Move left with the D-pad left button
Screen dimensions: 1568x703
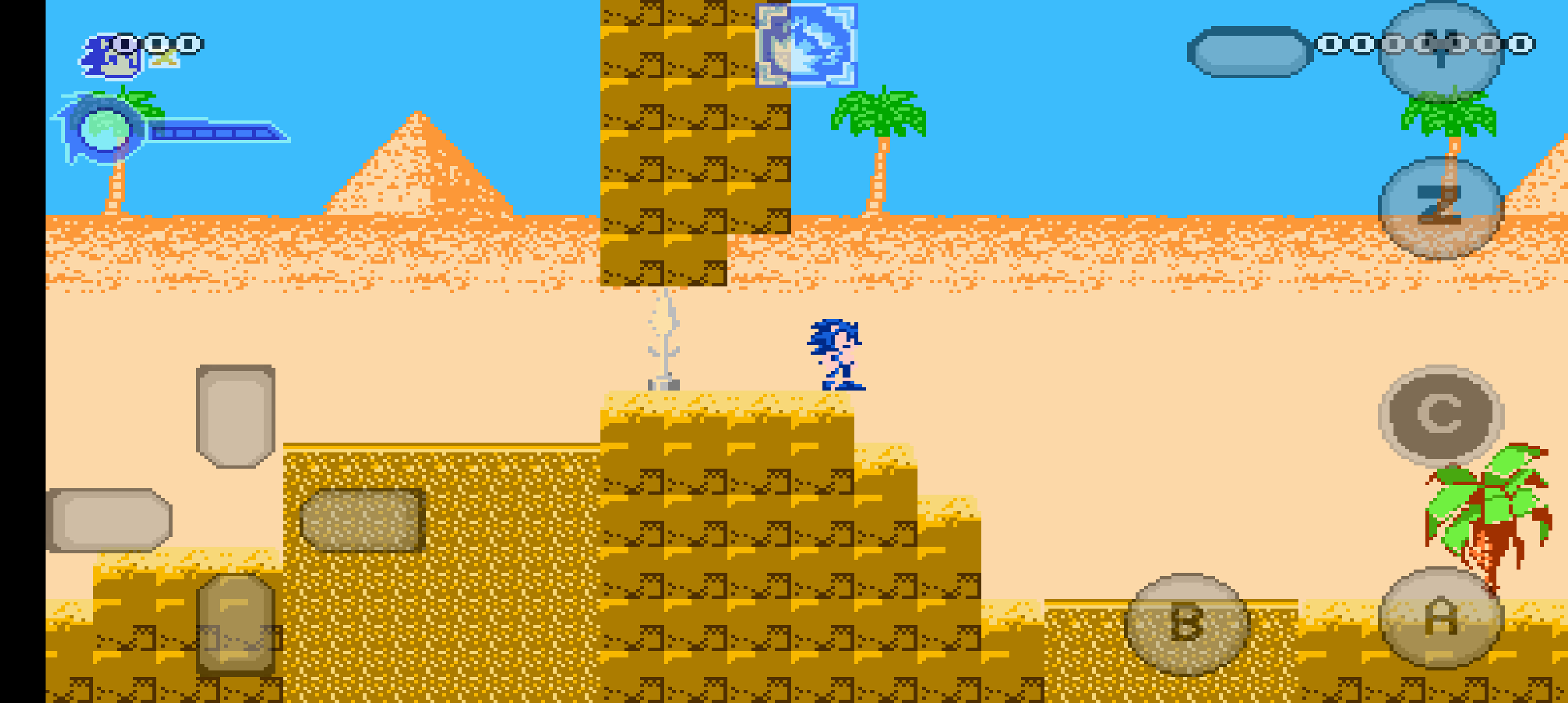109,520
